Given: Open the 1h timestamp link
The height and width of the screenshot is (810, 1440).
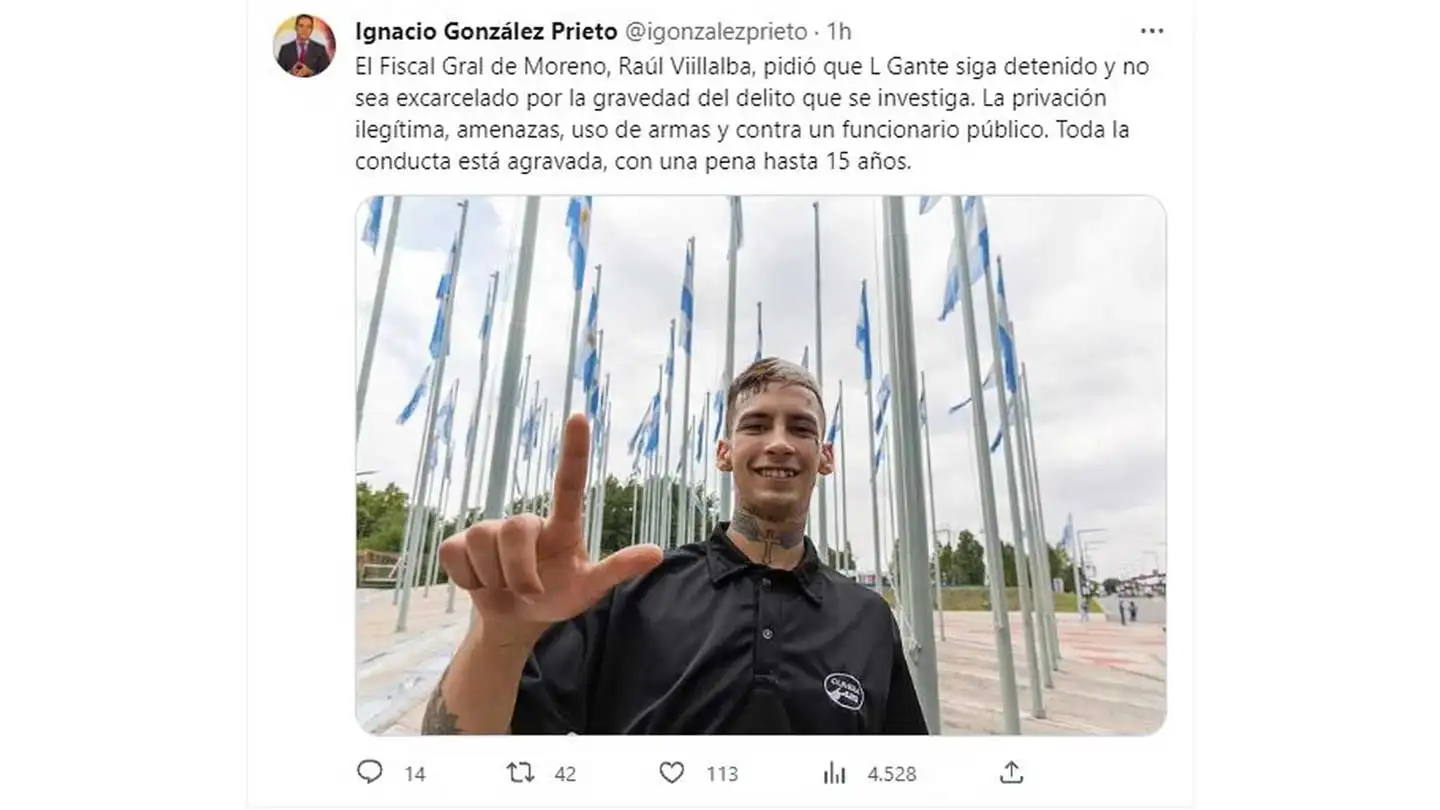Looking at the screenshot, I should coord(839,32).
